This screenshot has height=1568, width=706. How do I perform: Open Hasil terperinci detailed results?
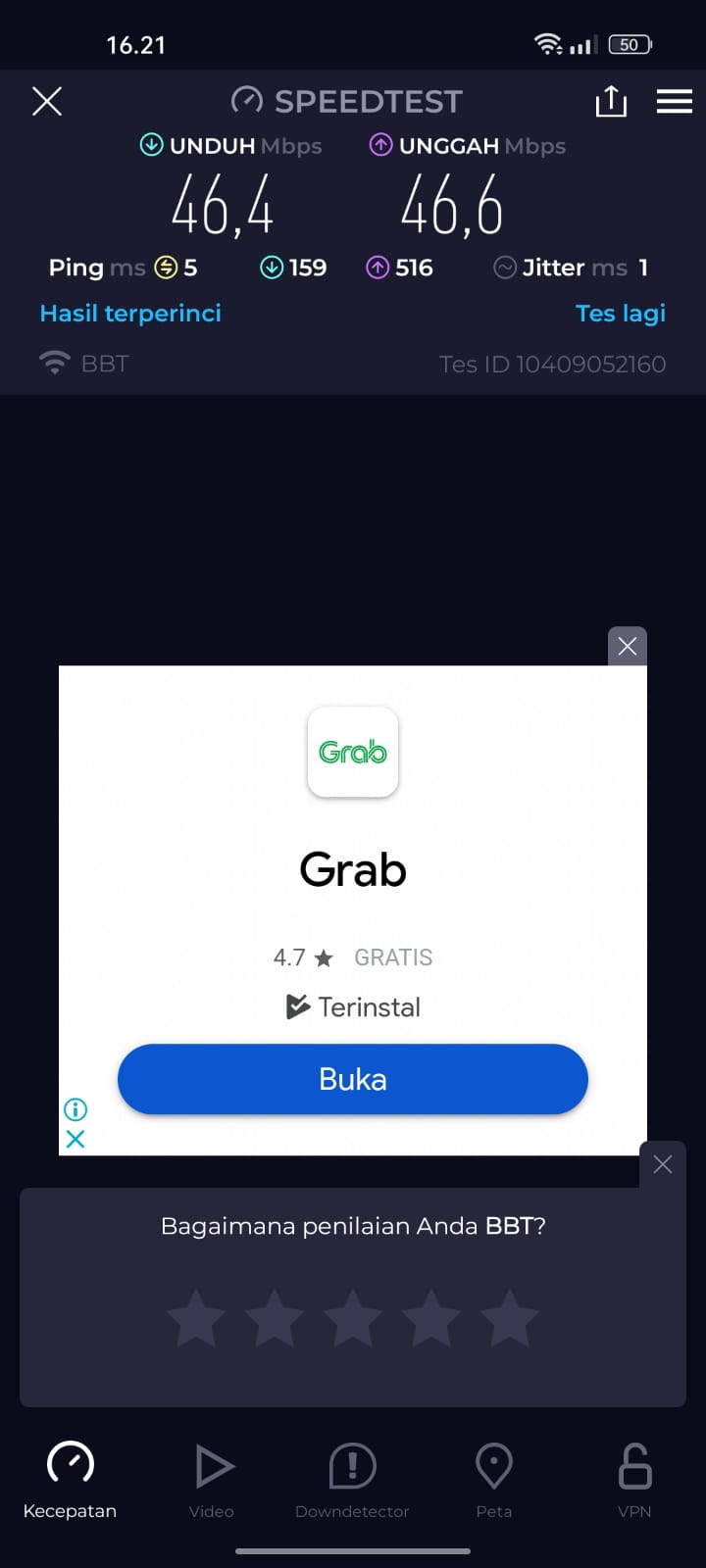[x=130, y=314]
